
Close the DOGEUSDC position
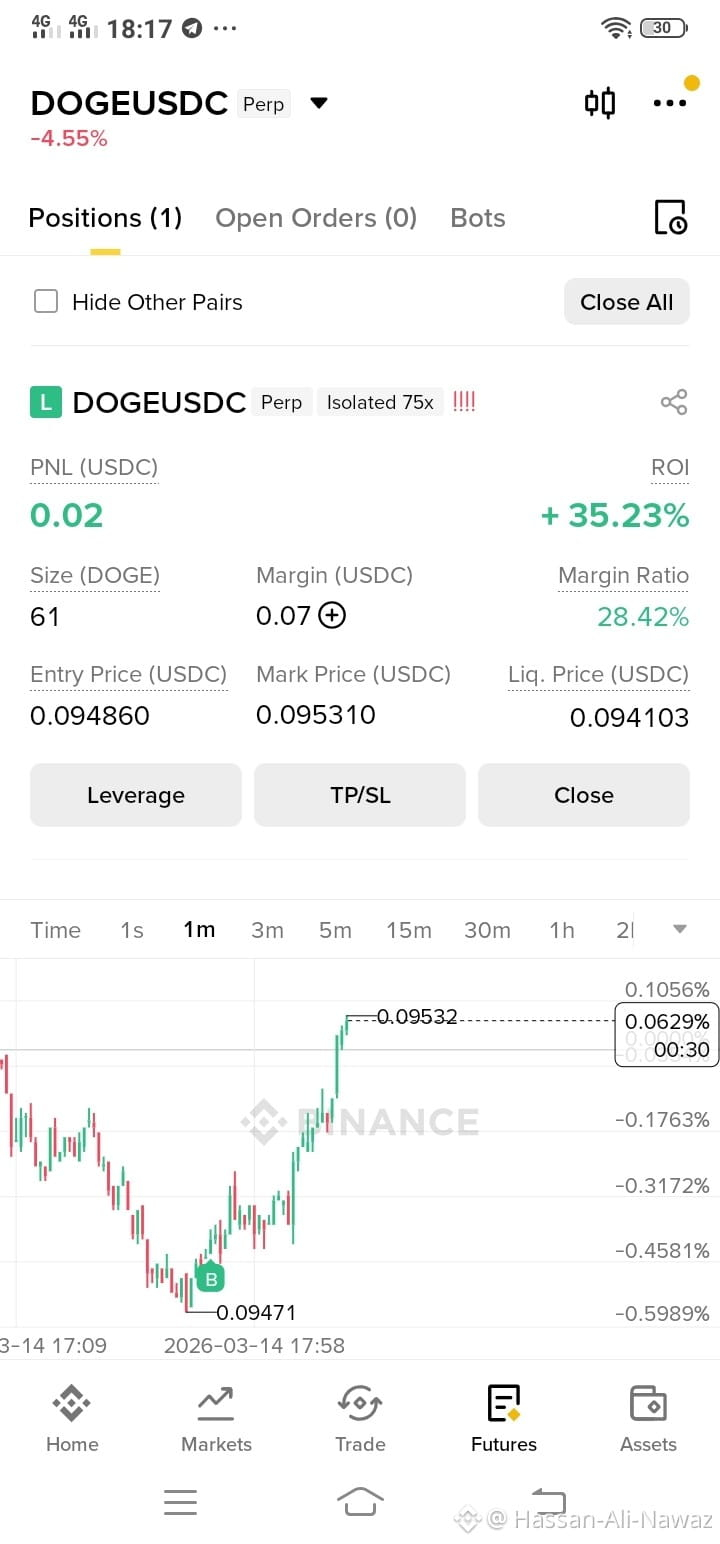(x=584, y=795)
